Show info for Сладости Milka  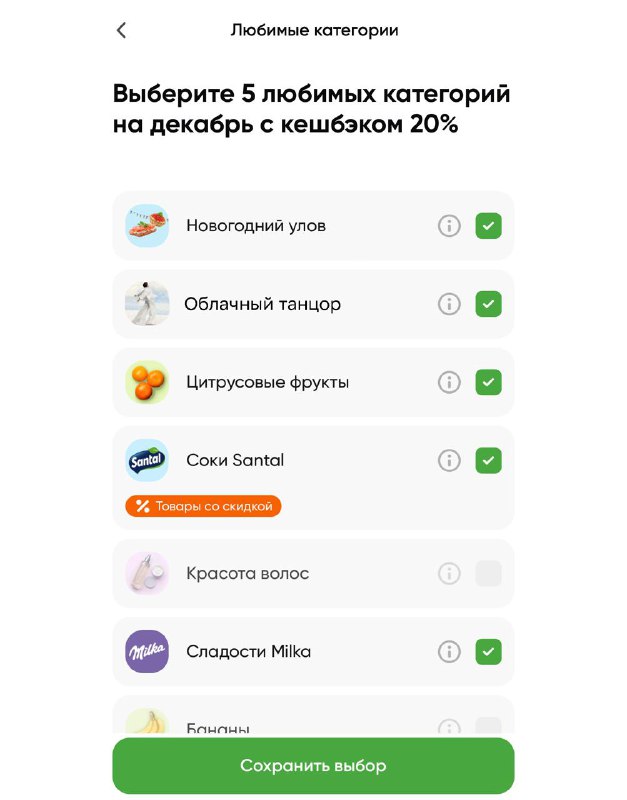(449, 652)
